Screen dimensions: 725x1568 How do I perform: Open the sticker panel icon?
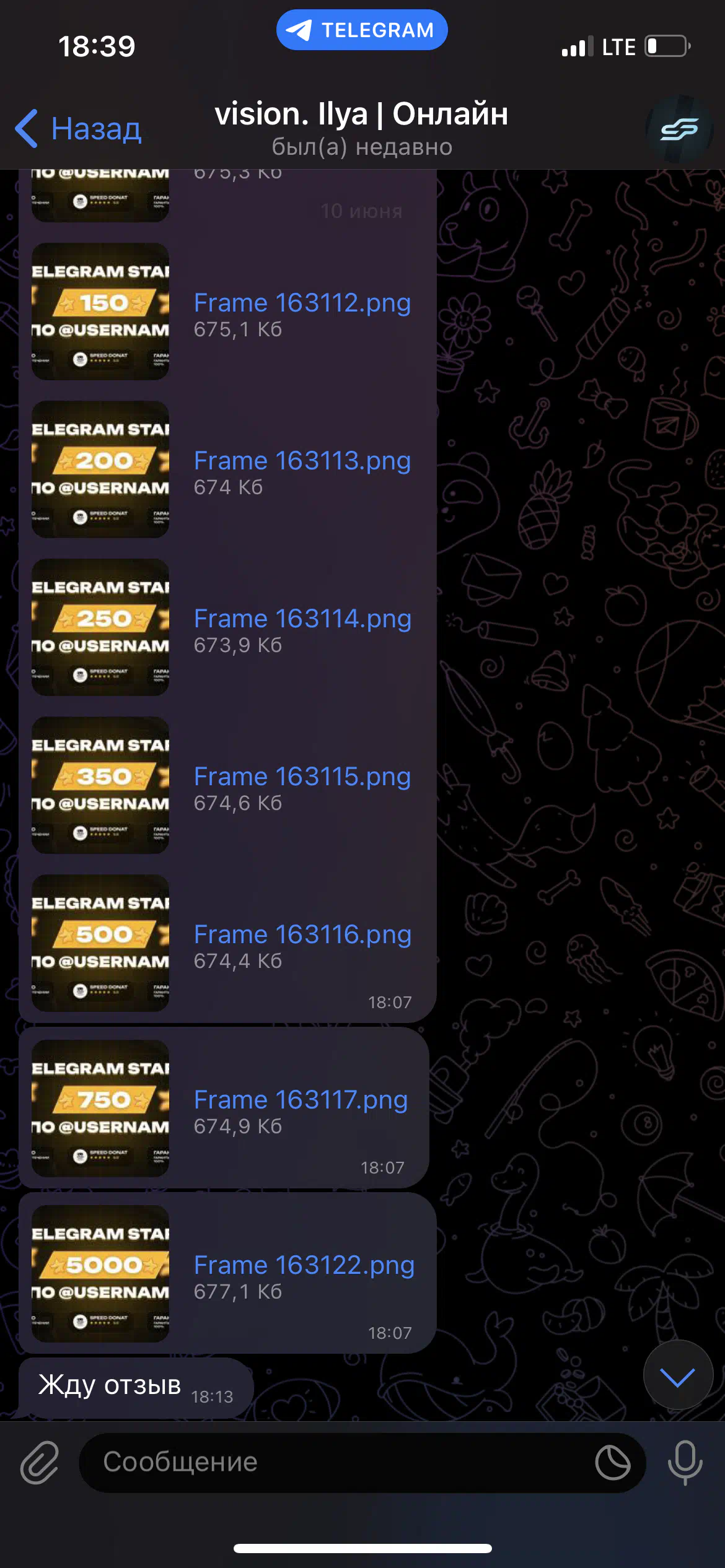[613, 1462]
